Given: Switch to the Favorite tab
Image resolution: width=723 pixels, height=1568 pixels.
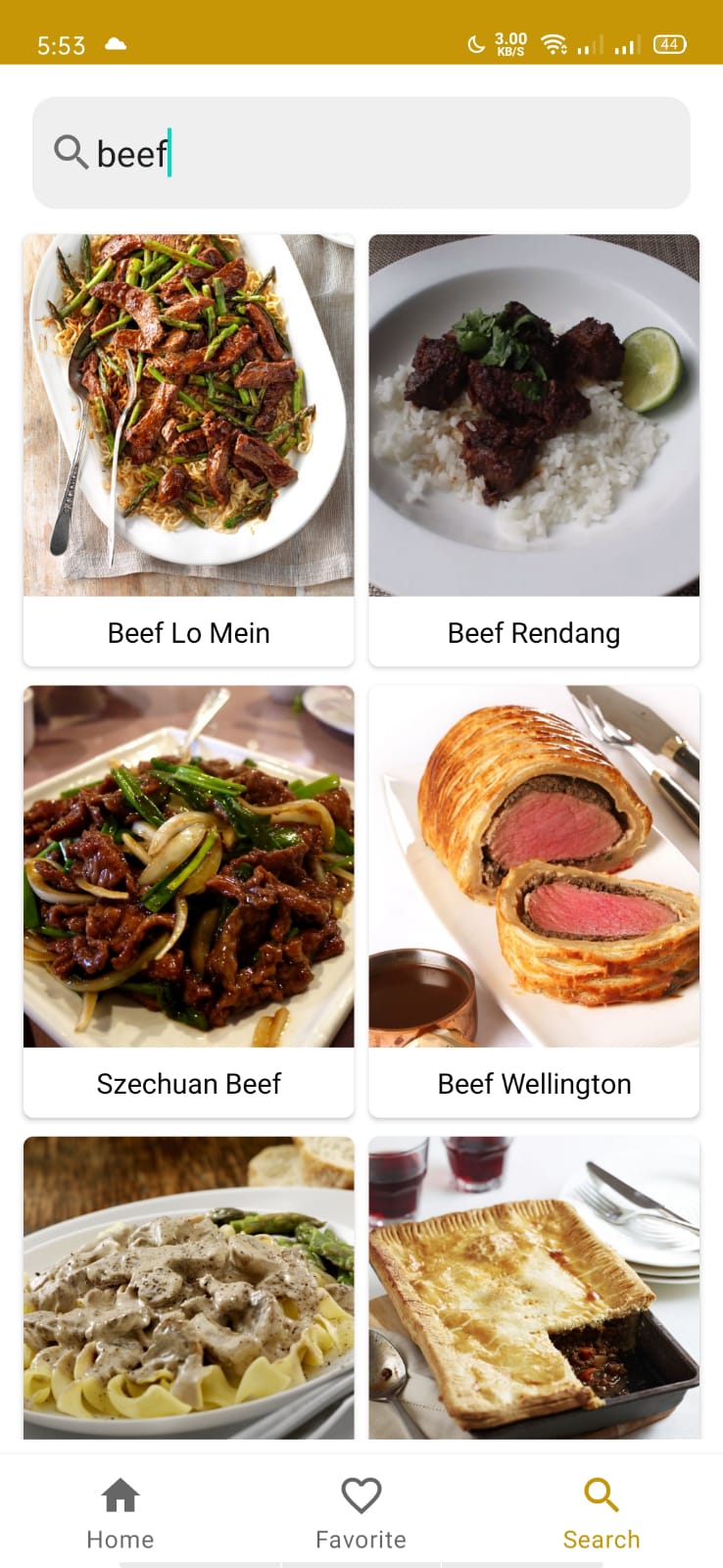Looking at the screenshot, I should [x=361, y=1514].
